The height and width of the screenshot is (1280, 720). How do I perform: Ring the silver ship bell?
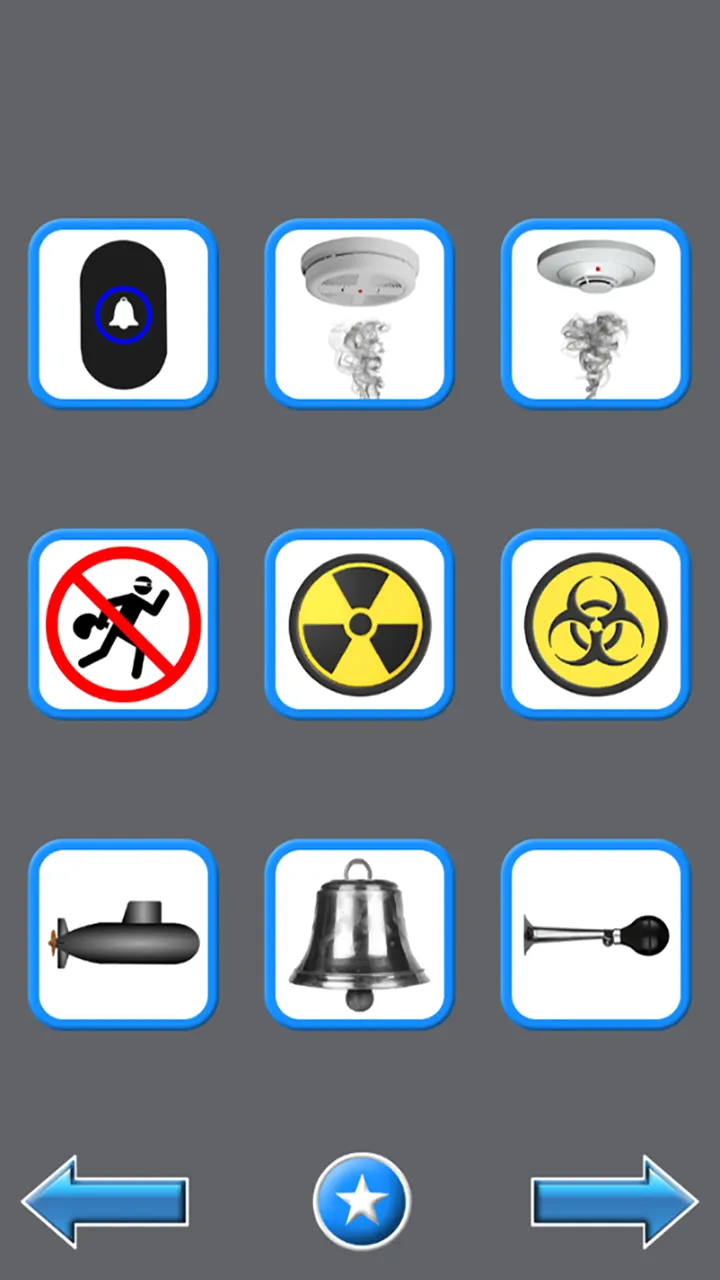pos(360,933)
